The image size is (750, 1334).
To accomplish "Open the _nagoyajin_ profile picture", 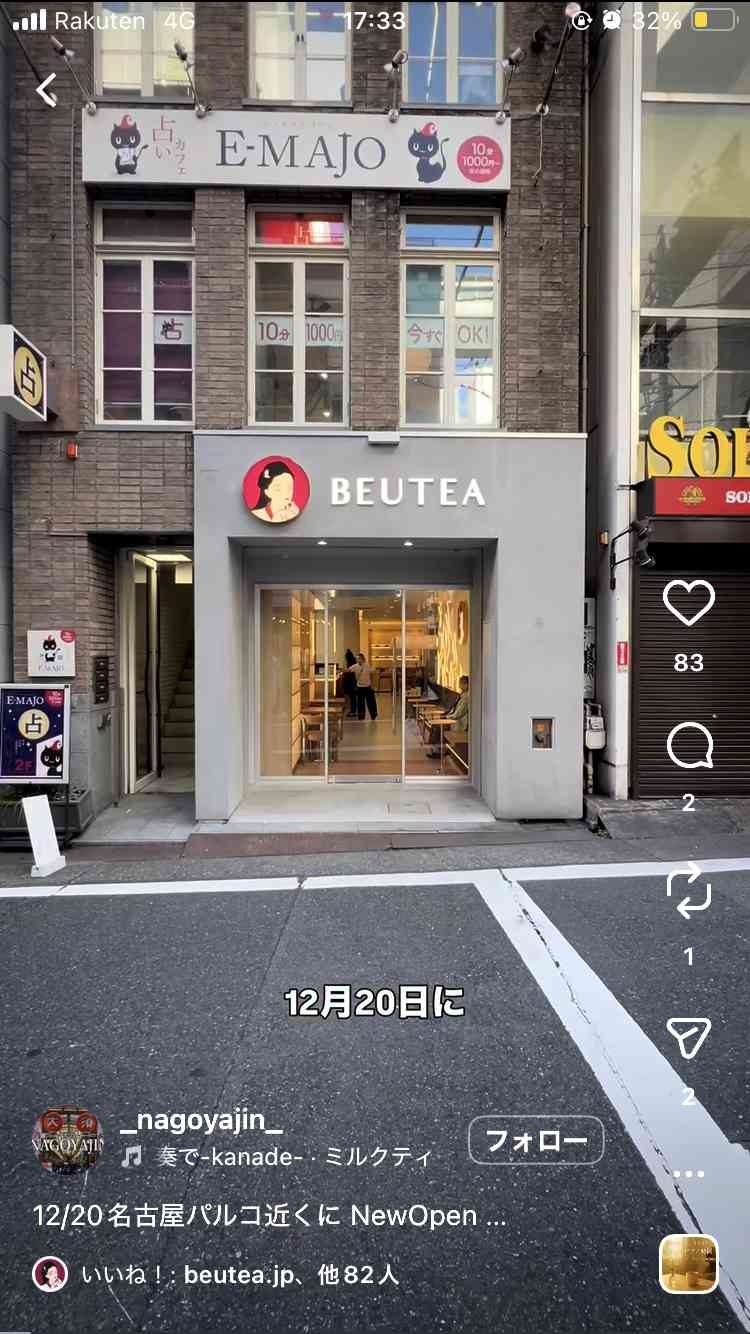I will (67, 1140).
